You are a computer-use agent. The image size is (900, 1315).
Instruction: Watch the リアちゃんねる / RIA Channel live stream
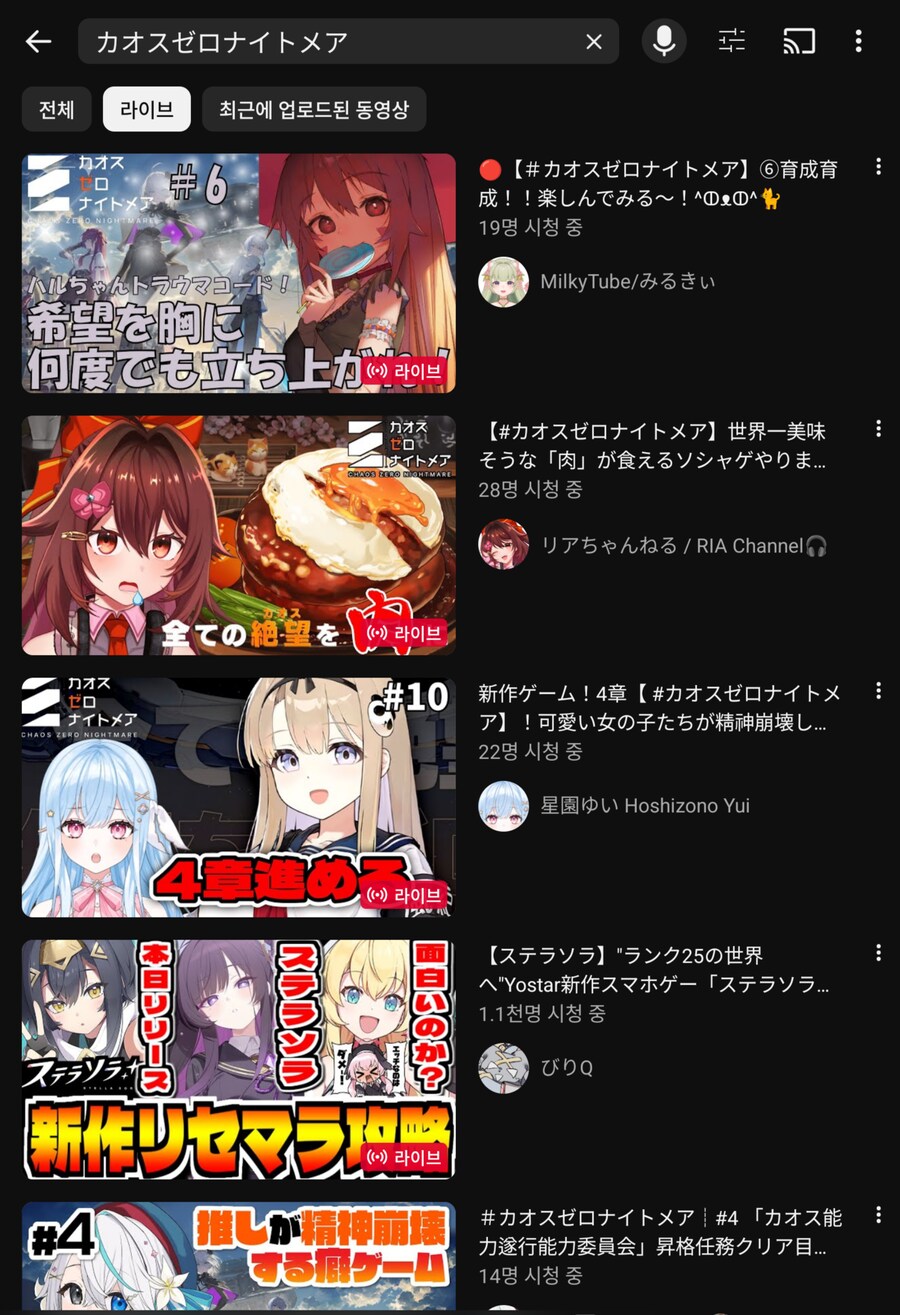(x=239, y=535)
